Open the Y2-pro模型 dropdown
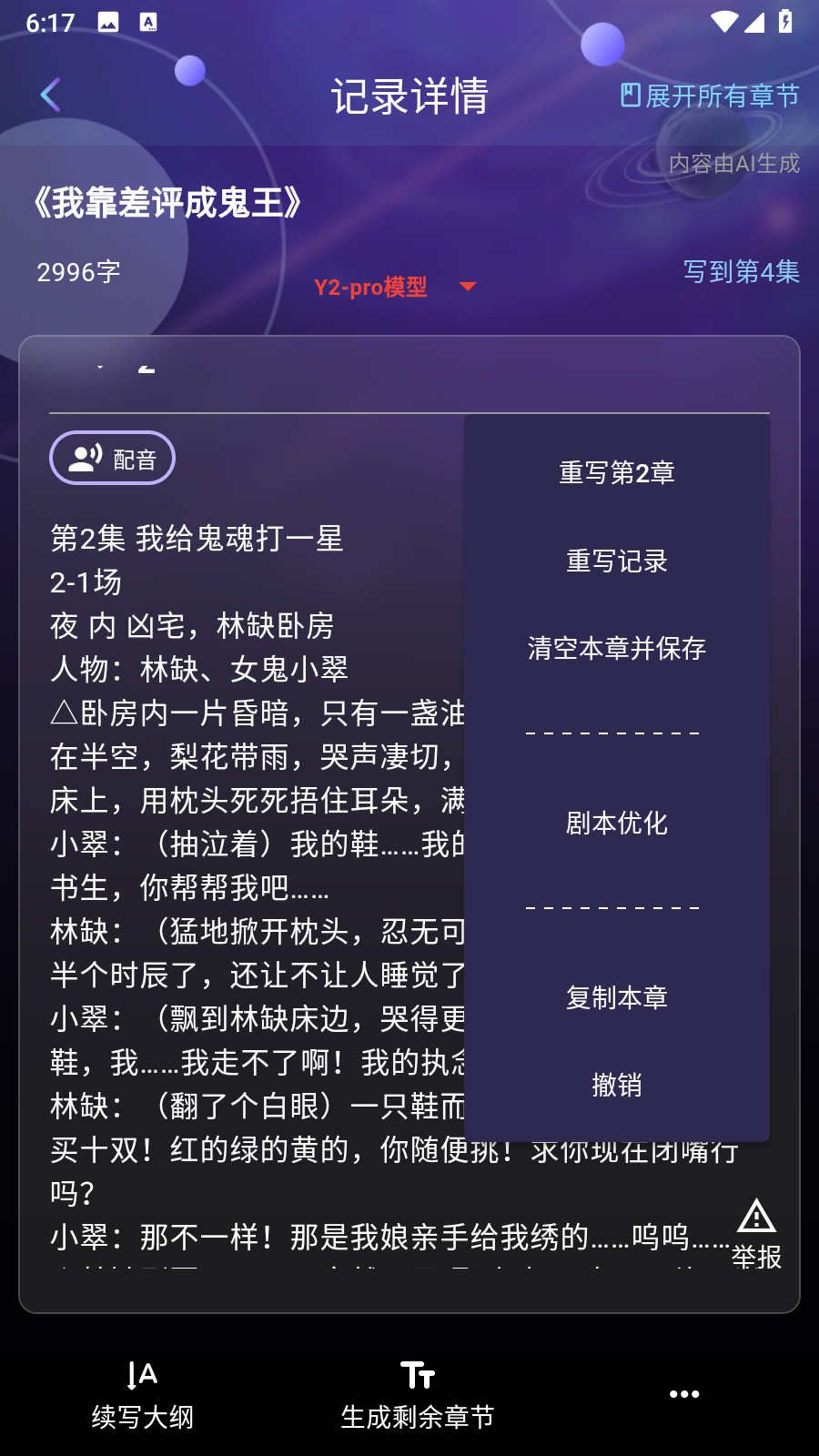 393,288
